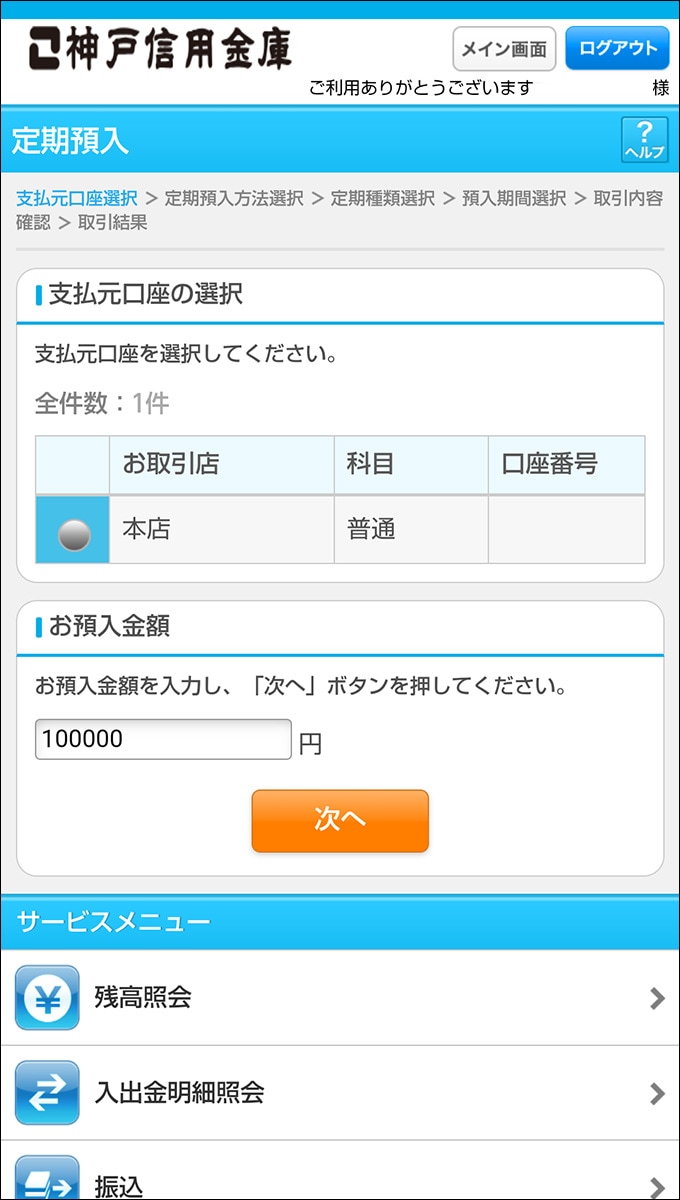Go to the 支払元口座選択 breadcrumb link
This screenshot has height=1200, width=680.
(76, 198)
